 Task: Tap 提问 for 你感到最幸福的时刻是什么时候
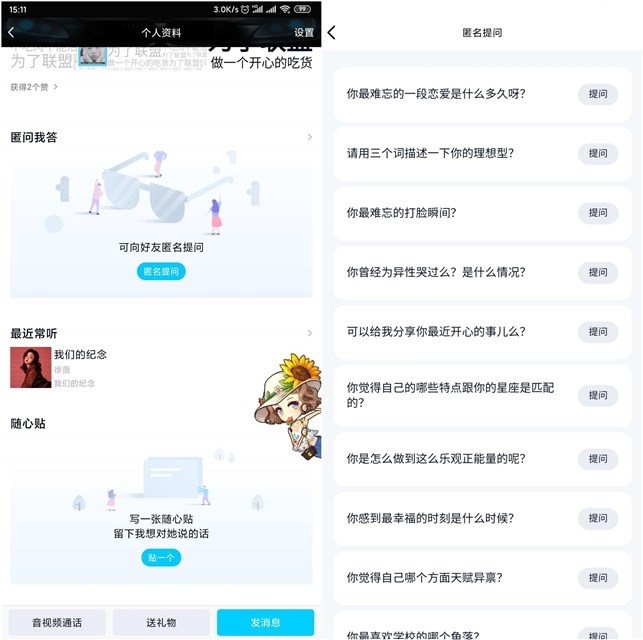tap(598, 518)
